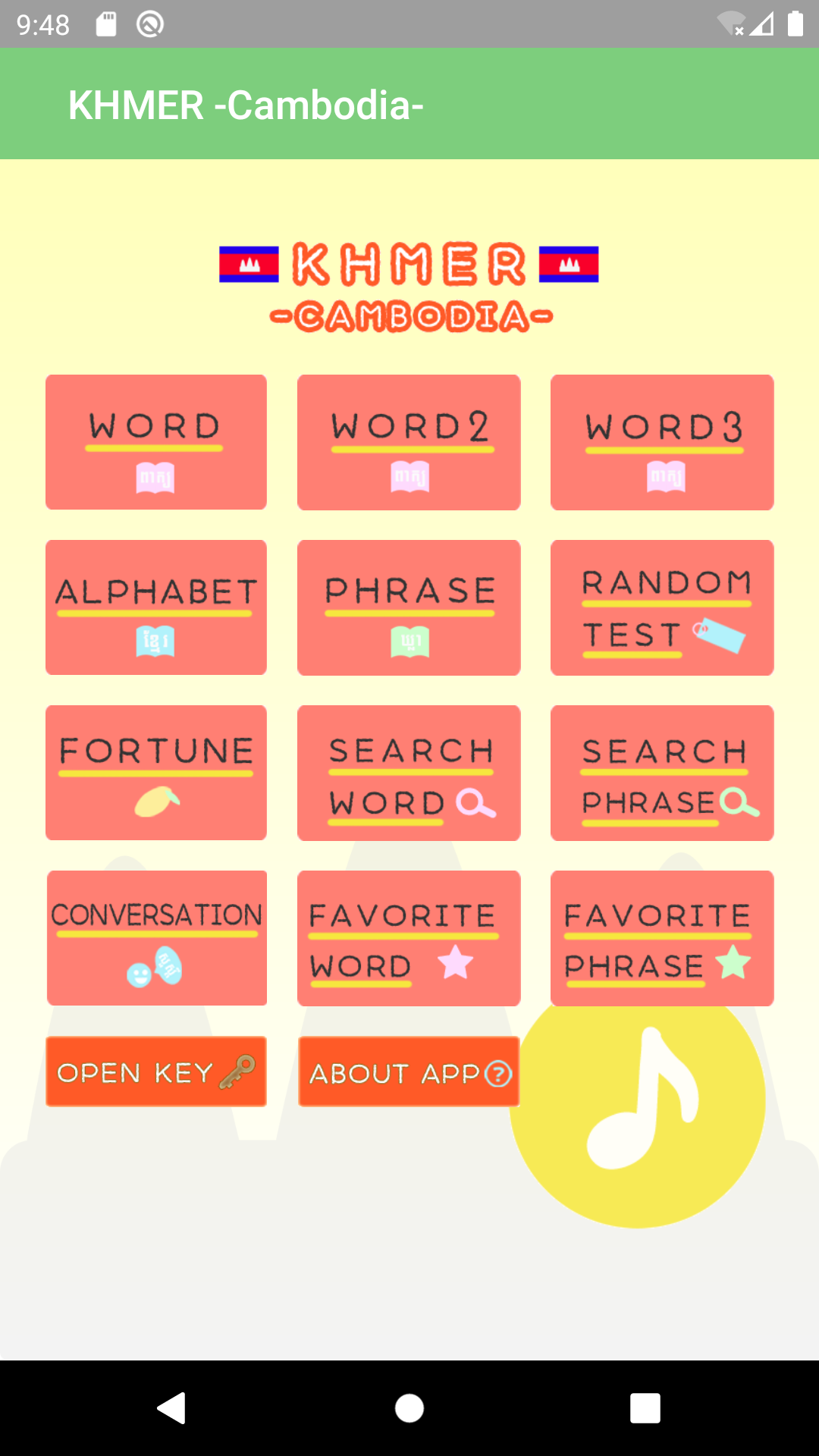Open the FORTUNE feature
This screenshot has height=1456, width=819.
coord(155,773)
